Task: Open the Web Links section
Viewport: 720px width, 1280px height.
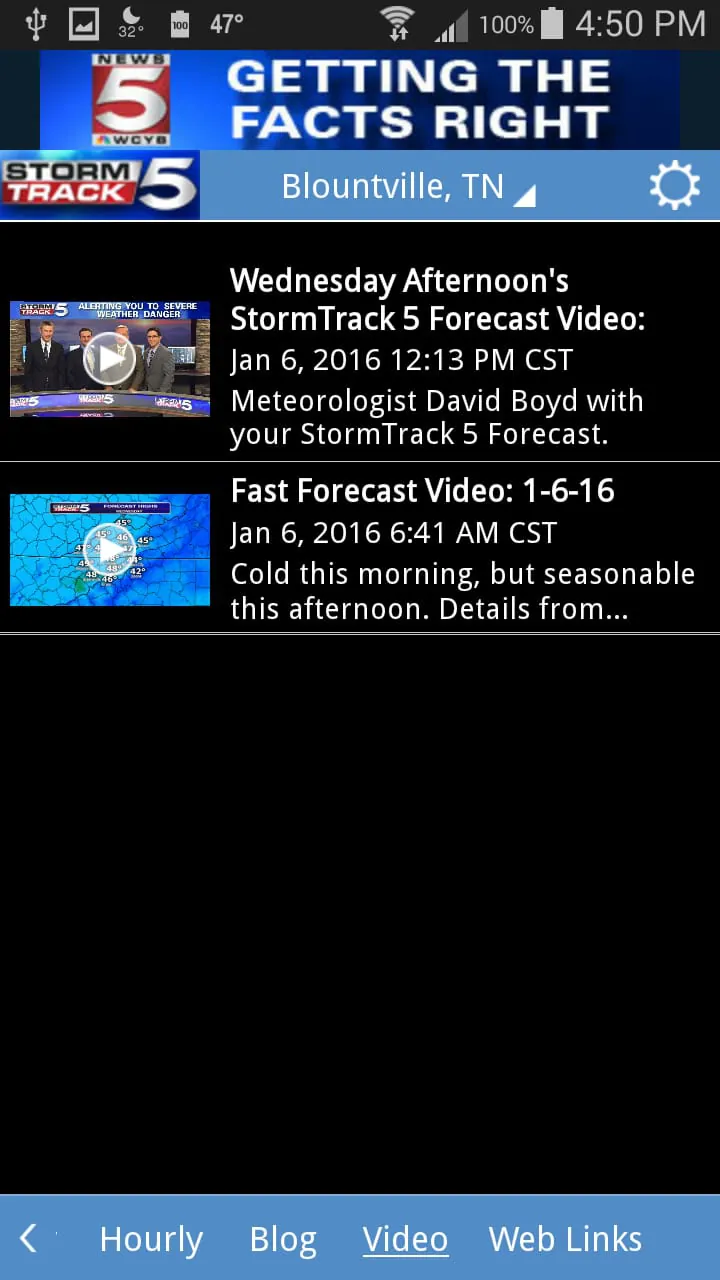Action: tap(565, 1239)
